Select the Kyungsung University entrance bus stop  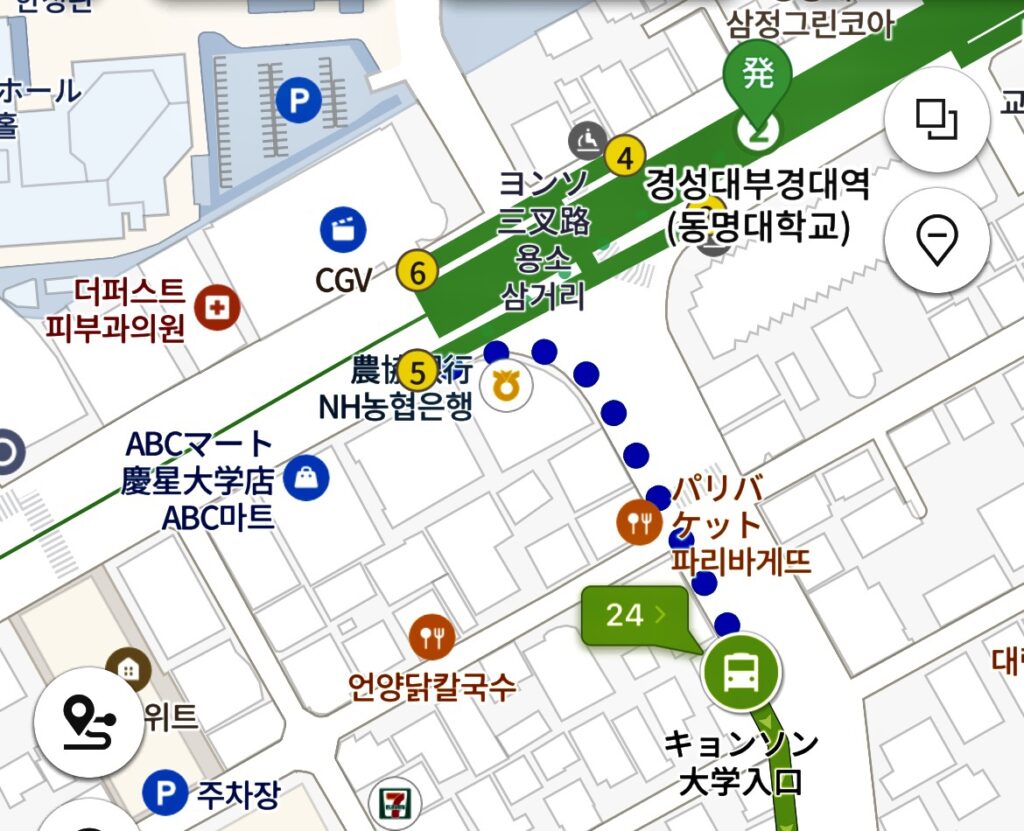pos(741,672)
